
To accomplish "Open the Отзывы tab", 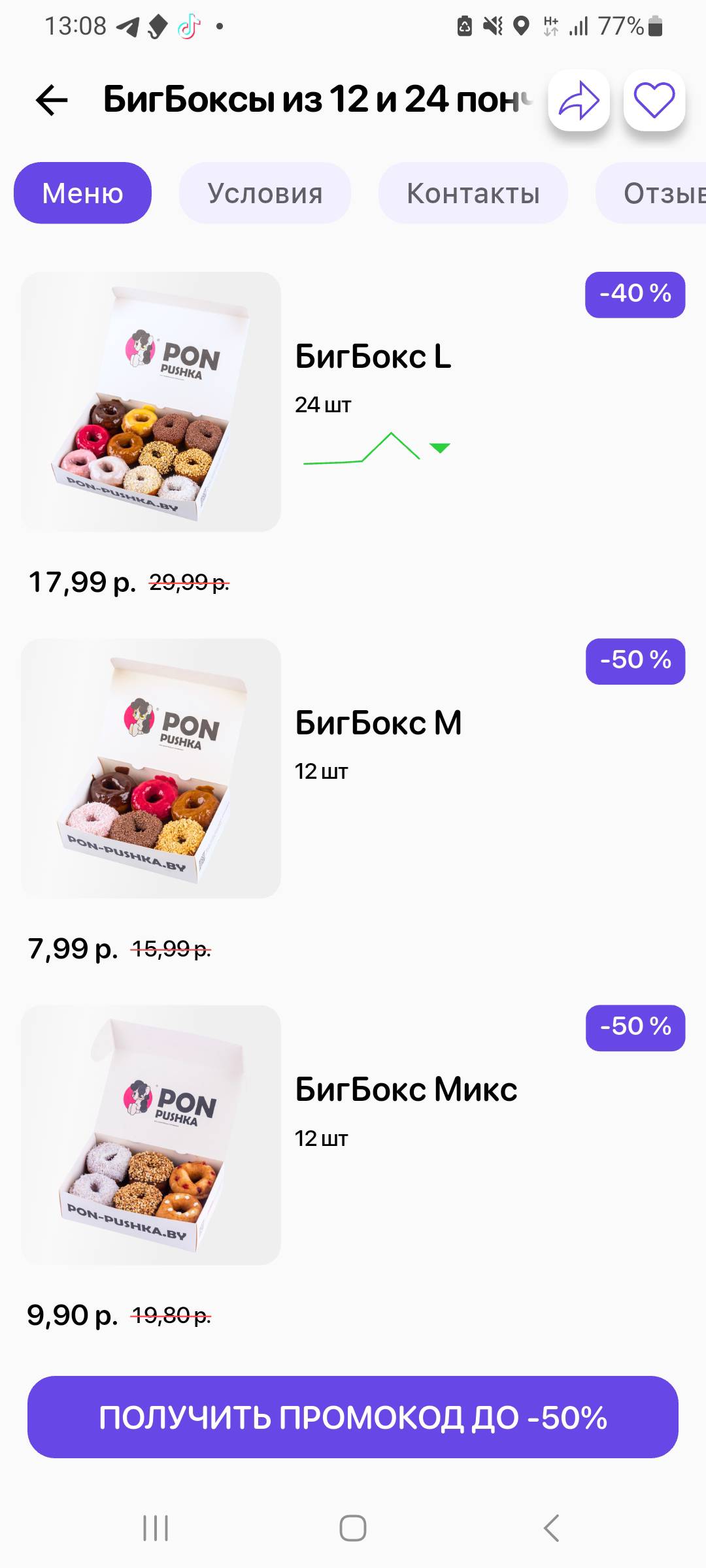I will click(660, 193).
